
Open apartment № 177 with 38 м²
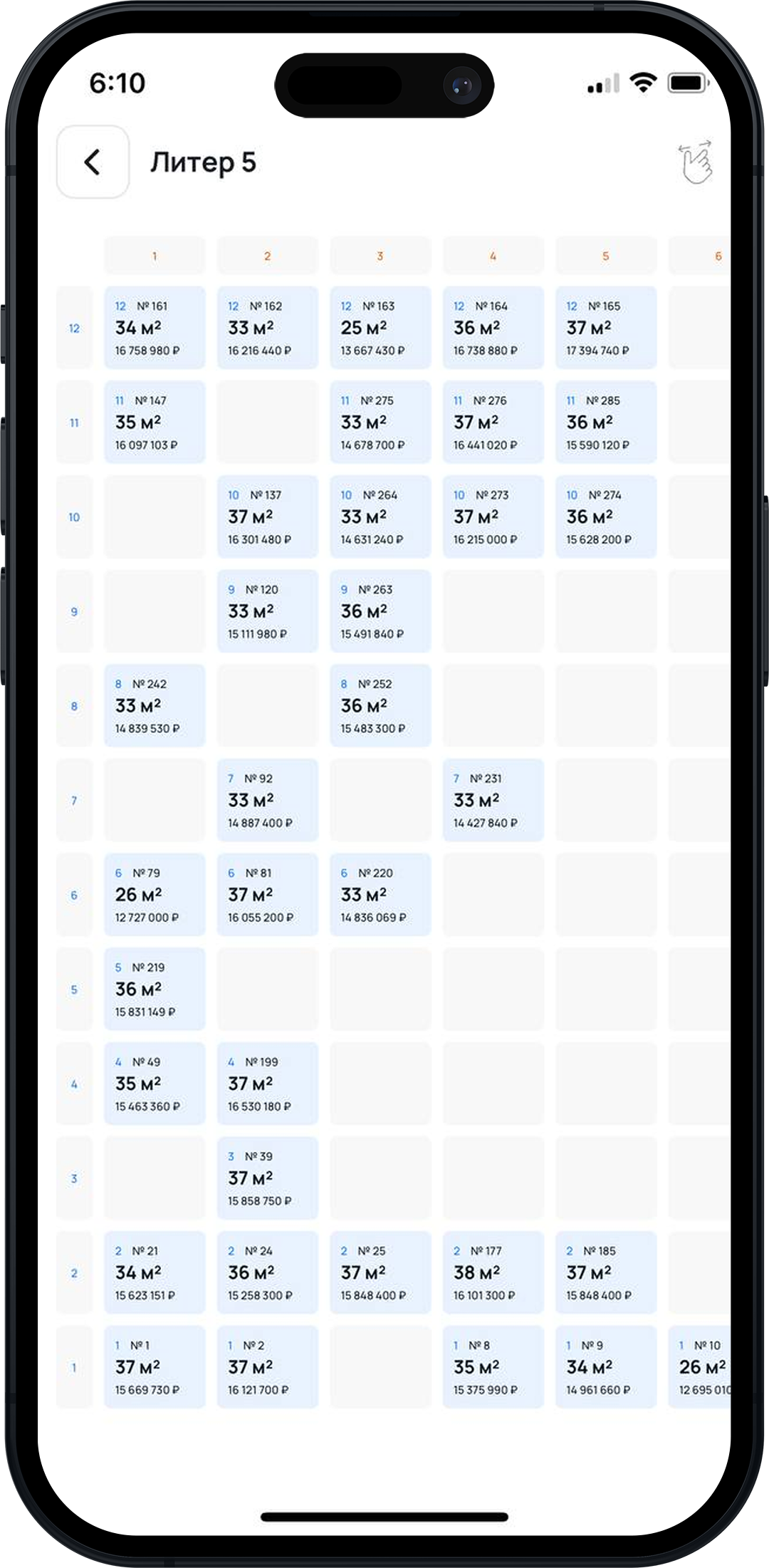click(x=493, y=1272)
